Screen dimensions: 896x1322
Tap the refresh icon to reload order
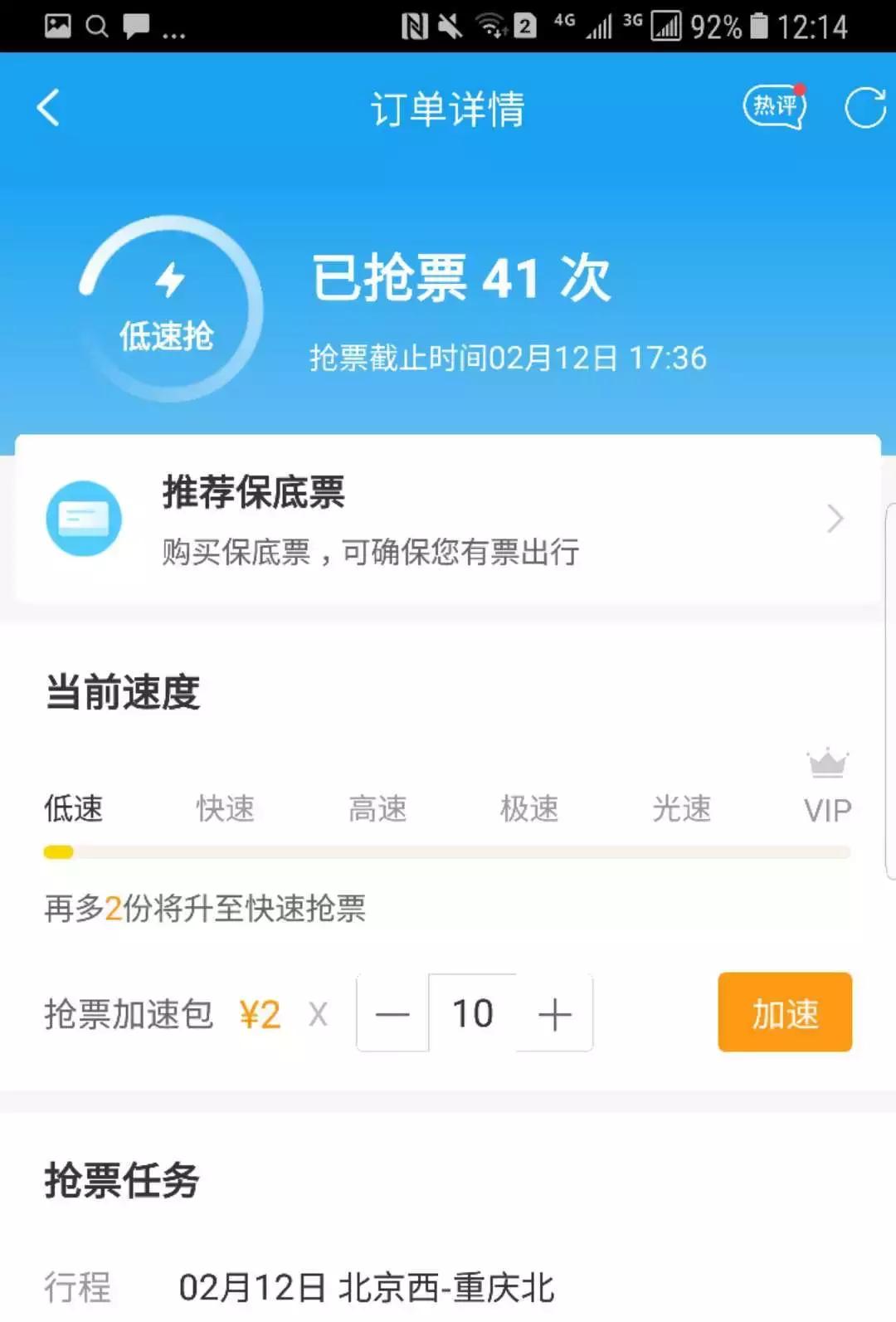click(x=865, y=106)
